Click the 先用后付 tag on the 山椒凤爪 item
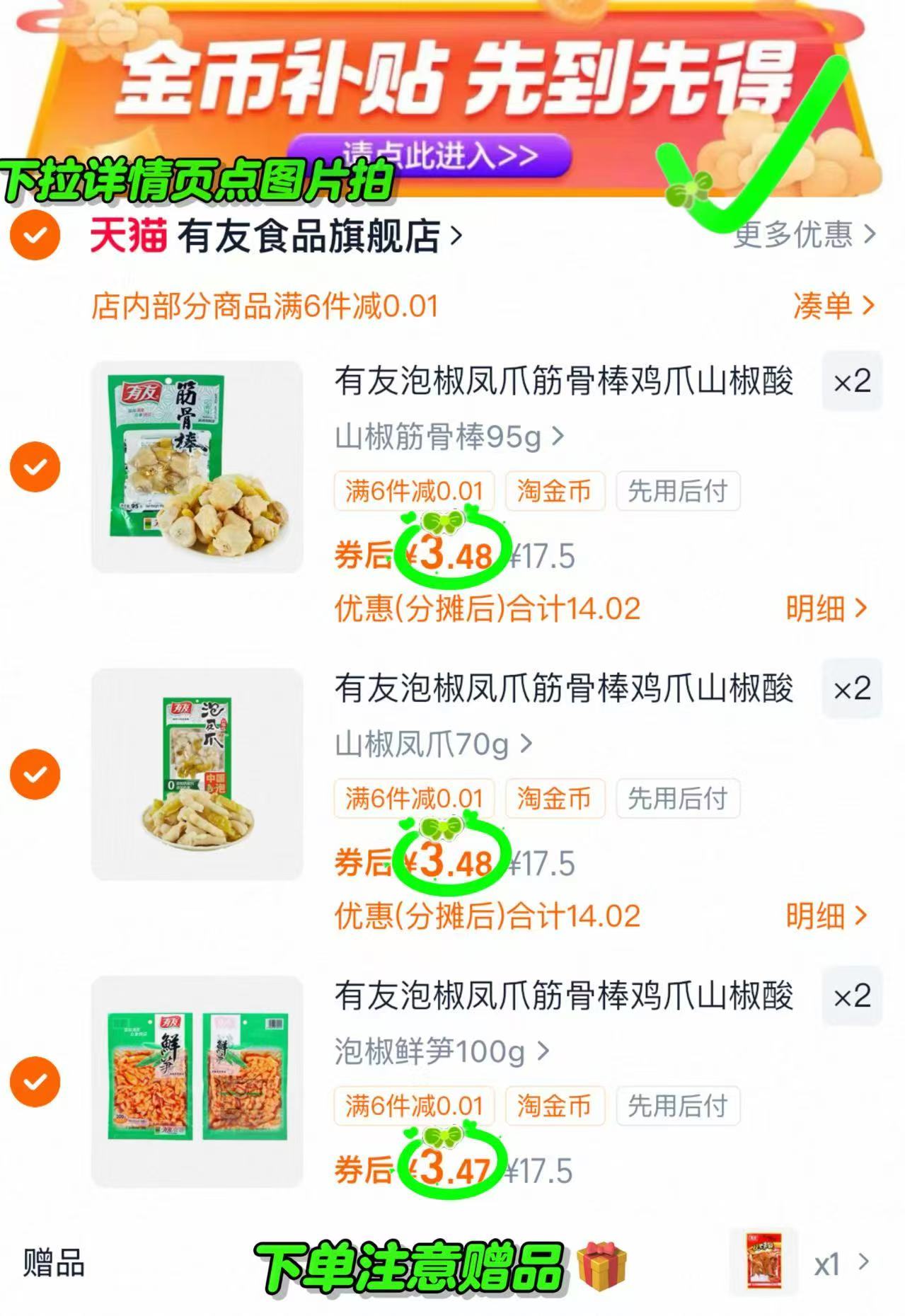Screen dimensions: 905x1316 point(679,799)
